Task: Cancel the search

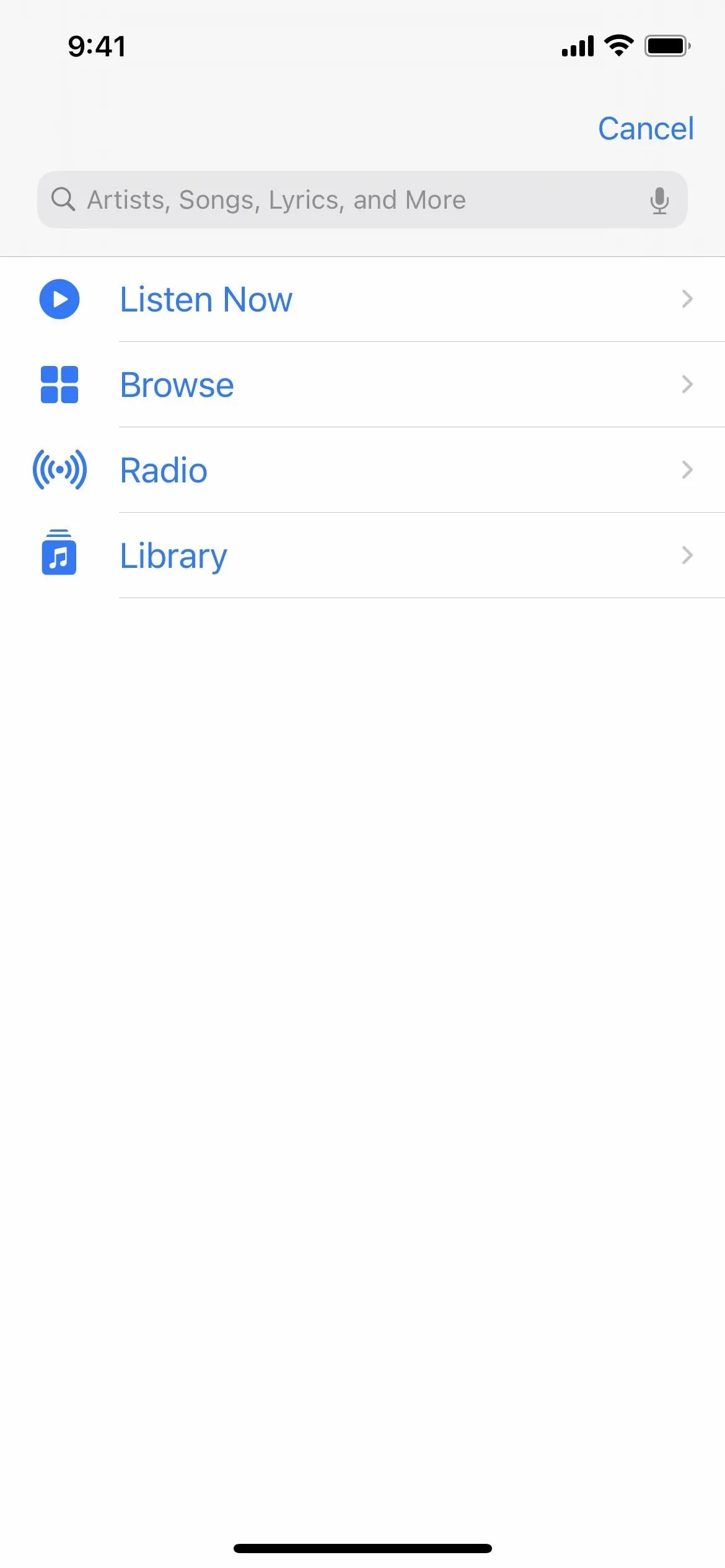Action: (x=646, y=129)
